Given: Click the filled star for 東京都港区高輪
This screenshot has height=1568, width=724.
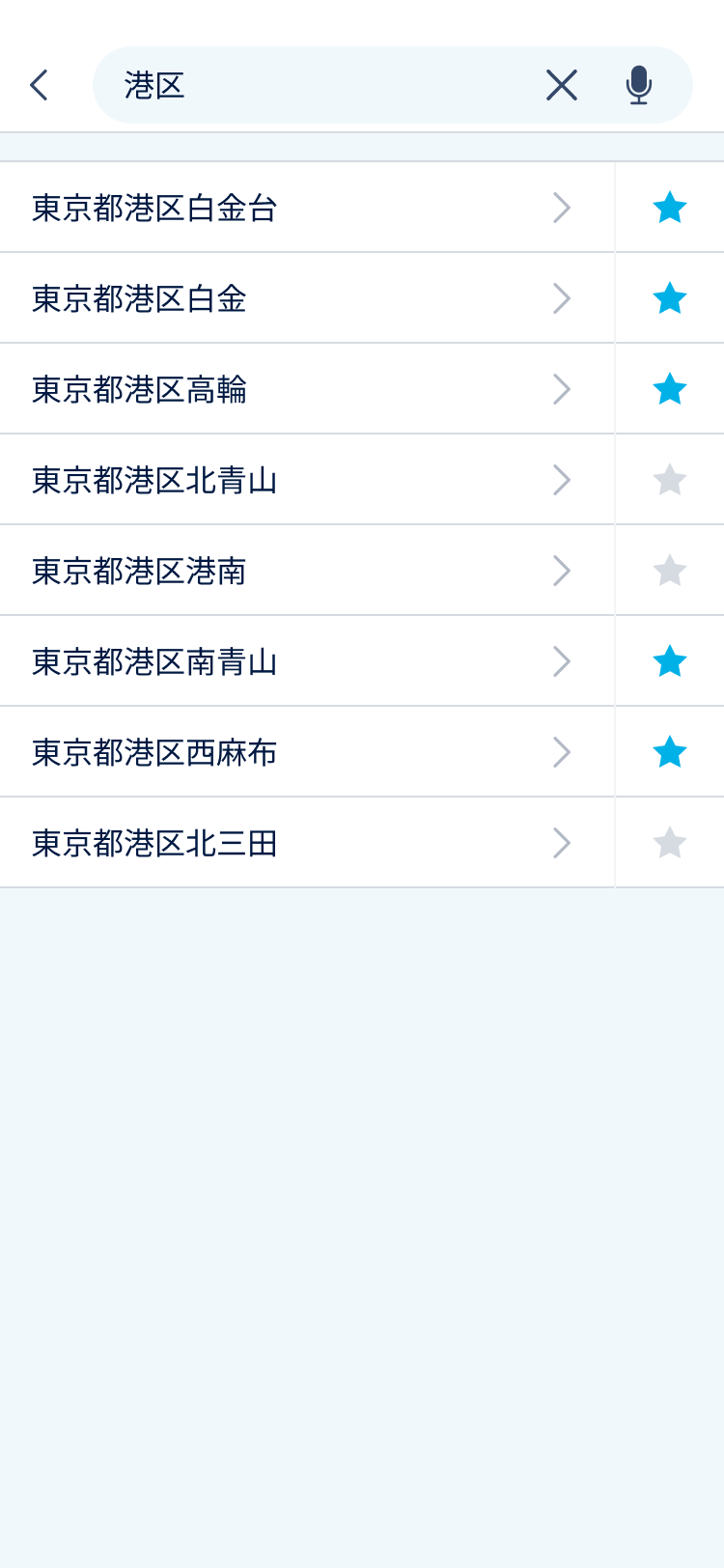Looking at the screenshot, I should tap(669, 388).
